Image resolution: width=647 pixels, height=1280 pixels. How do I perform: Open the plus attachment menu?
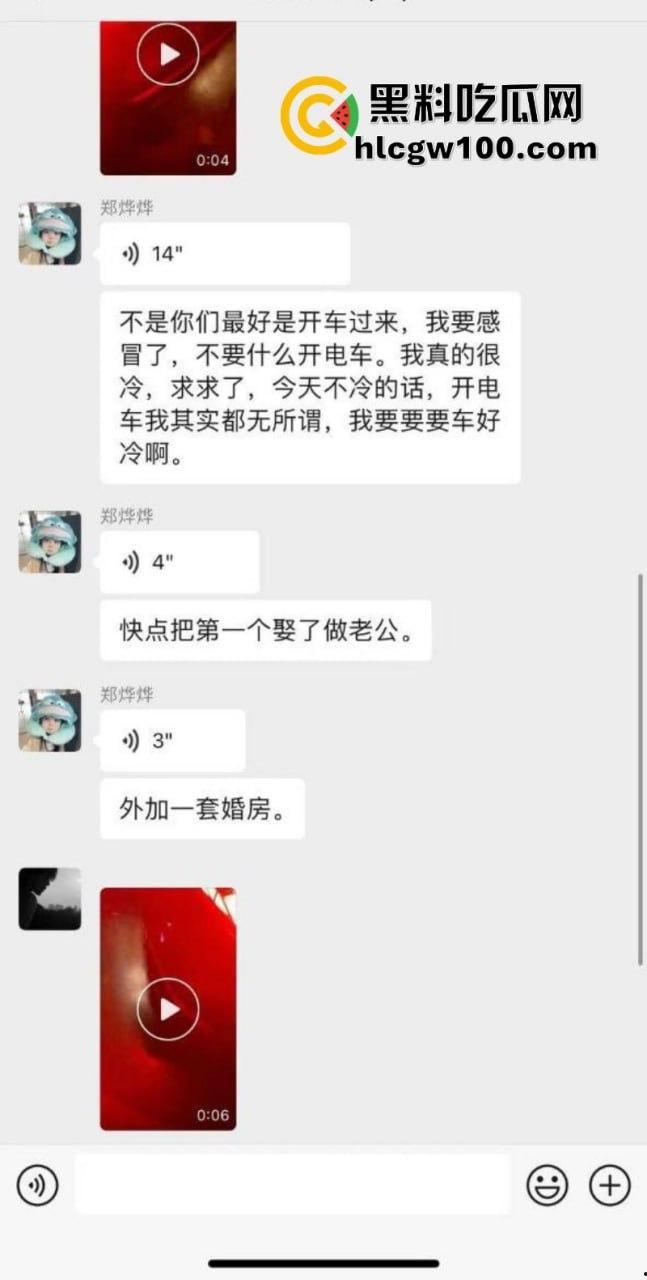pyautogui.click(x=609, y=1186)
